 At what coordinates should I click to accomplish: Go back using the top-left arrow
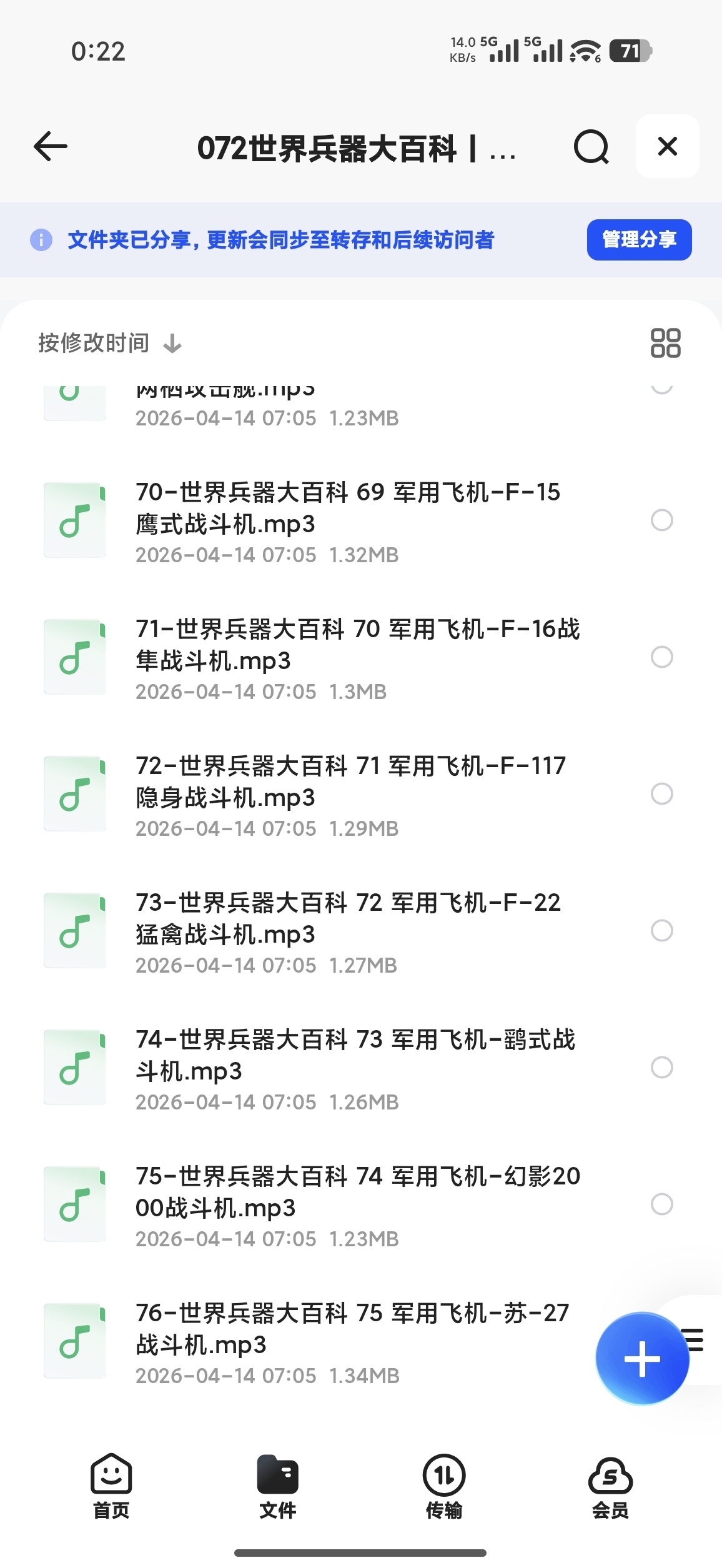(50, 147)
